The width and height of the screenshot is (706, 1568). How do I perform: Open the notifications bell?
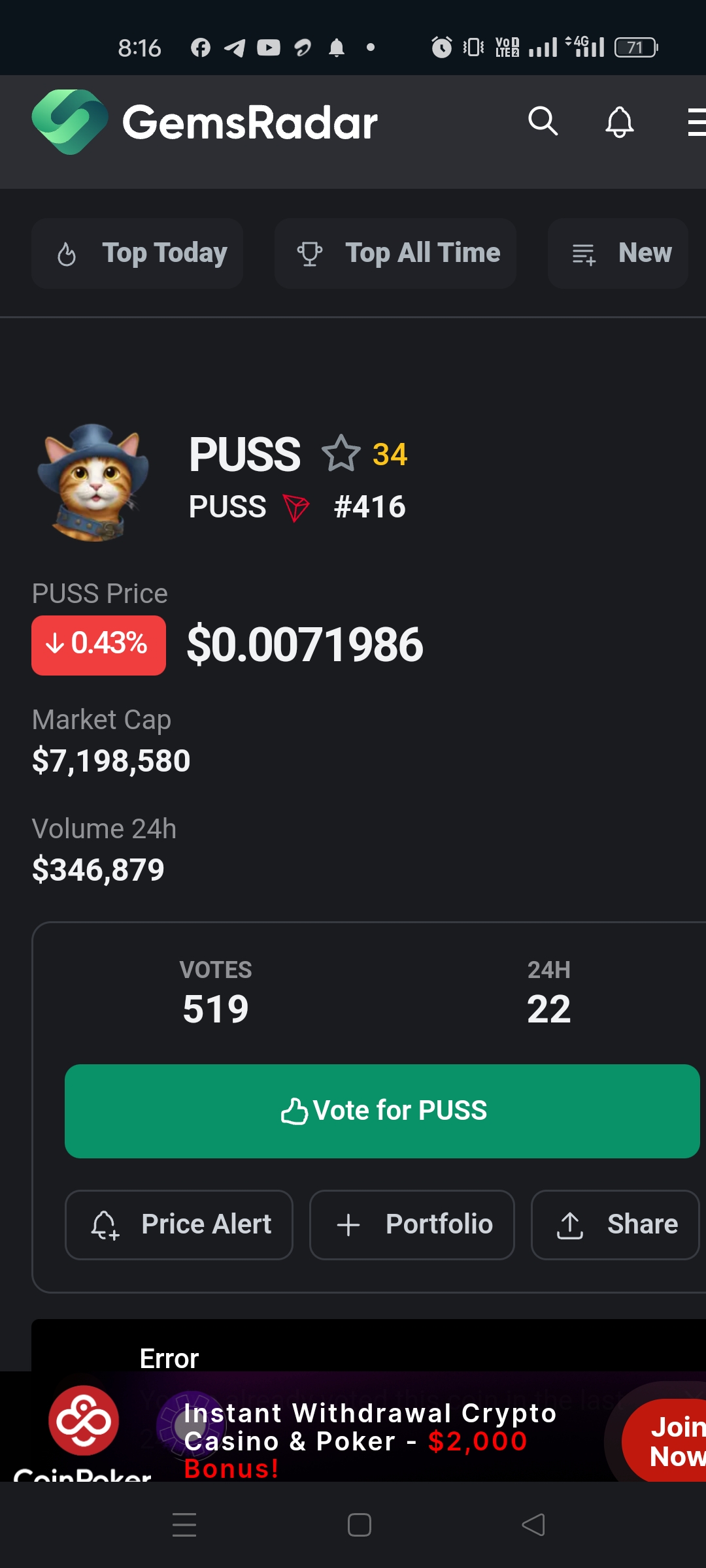(619, 122)
